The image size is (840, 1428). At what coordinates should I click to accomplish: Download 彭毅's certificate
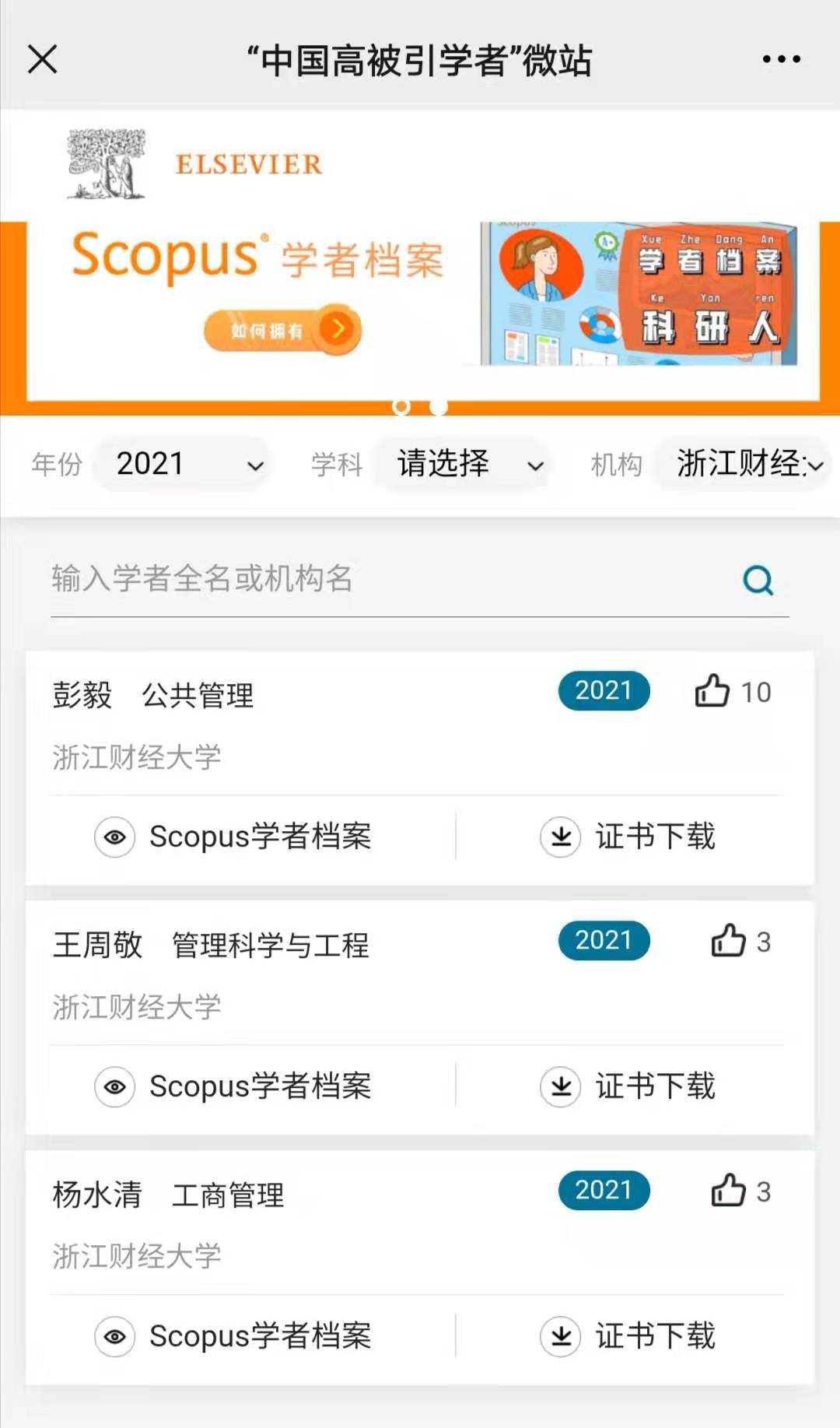[x=628, y=837]
